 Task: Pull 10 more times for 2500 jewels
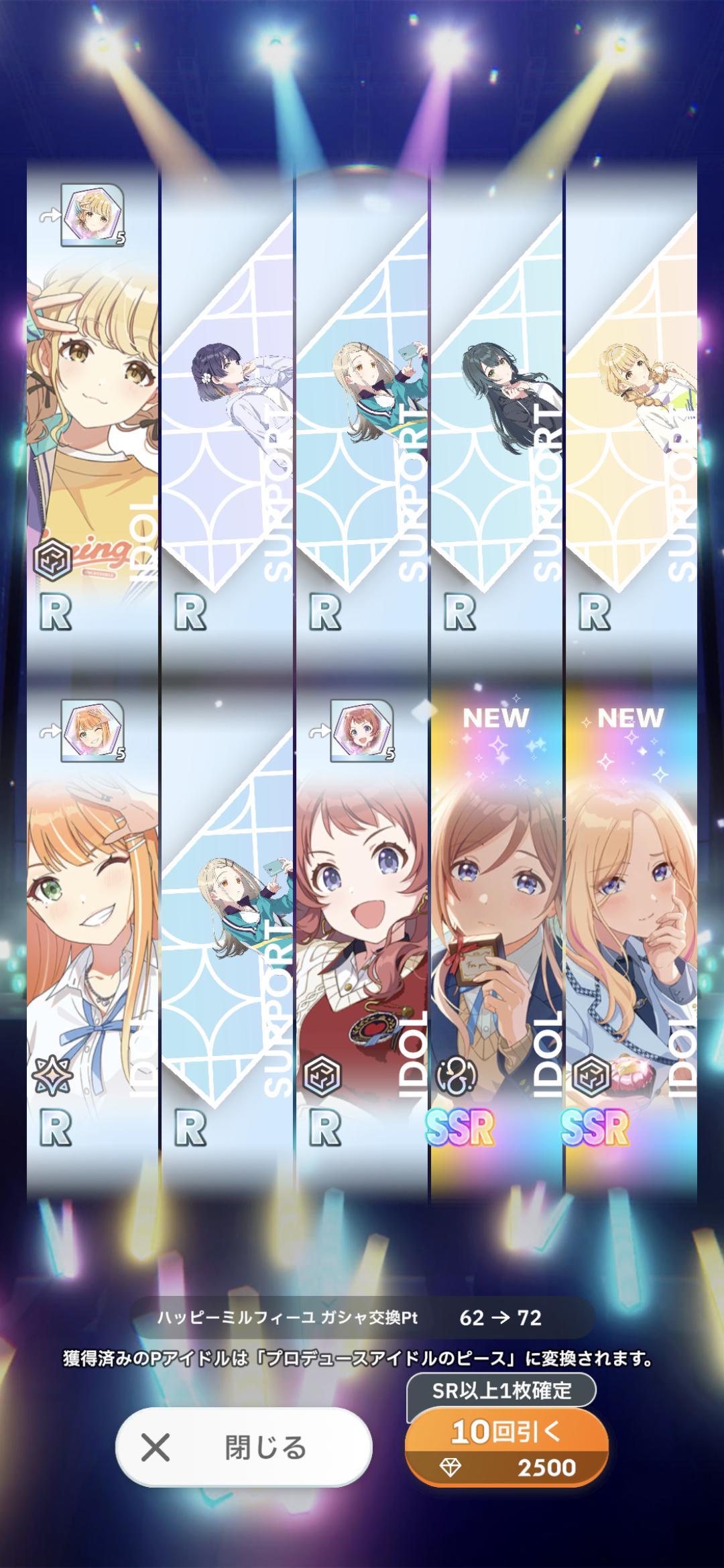click(506, 1447)
